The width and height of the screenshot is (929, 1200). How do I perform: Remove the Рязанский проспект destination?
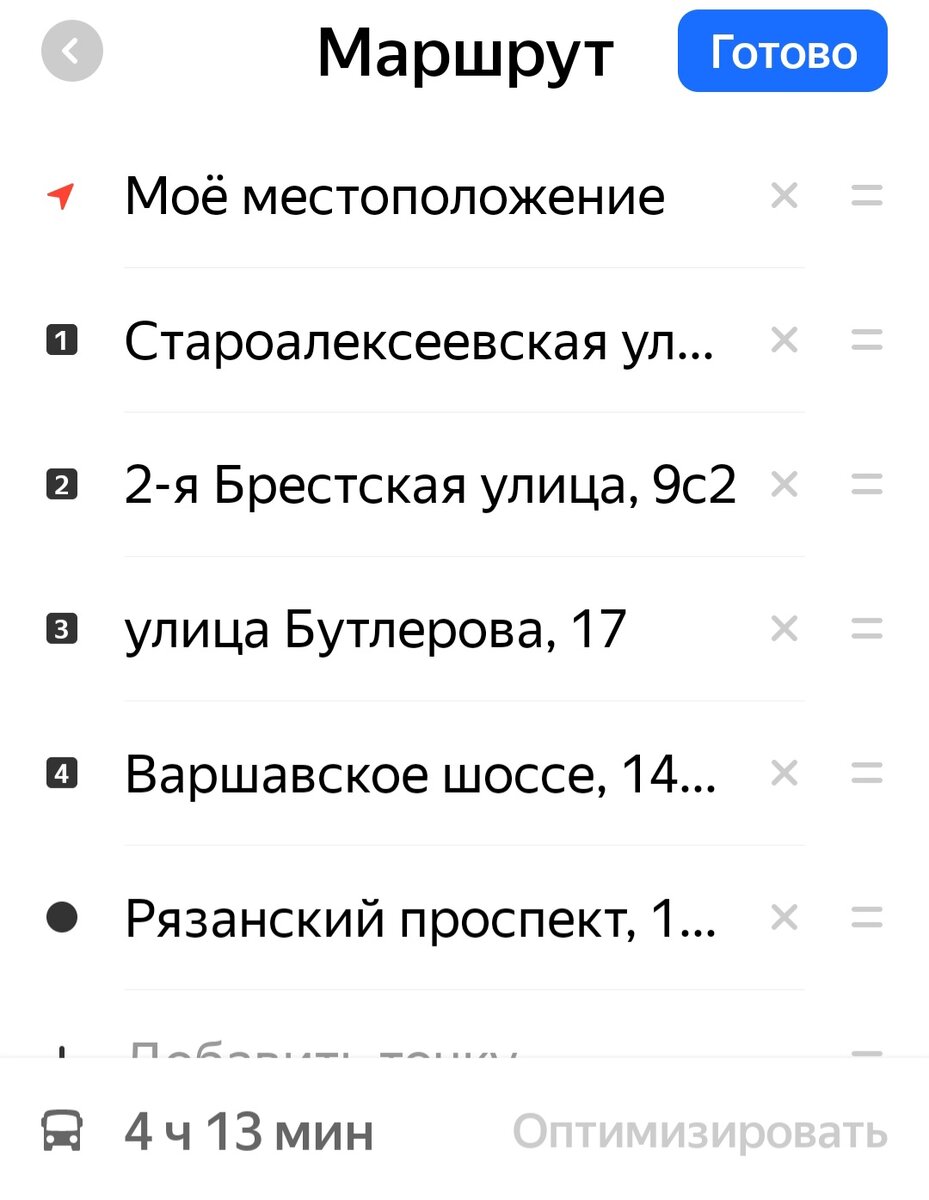(x=785, y=917)
